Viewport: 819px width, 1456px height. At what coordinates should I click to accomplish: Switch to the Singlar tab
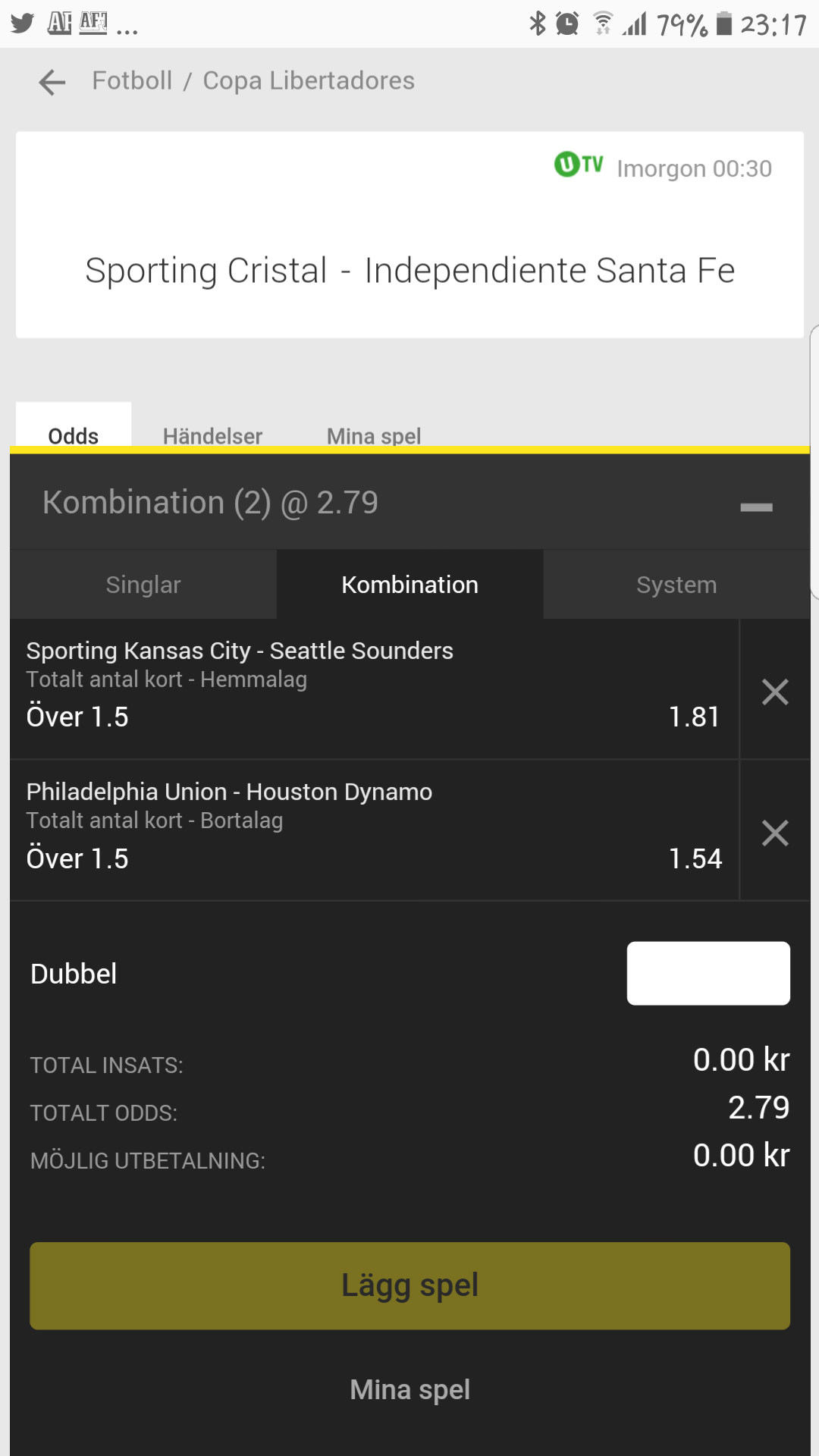143,585
